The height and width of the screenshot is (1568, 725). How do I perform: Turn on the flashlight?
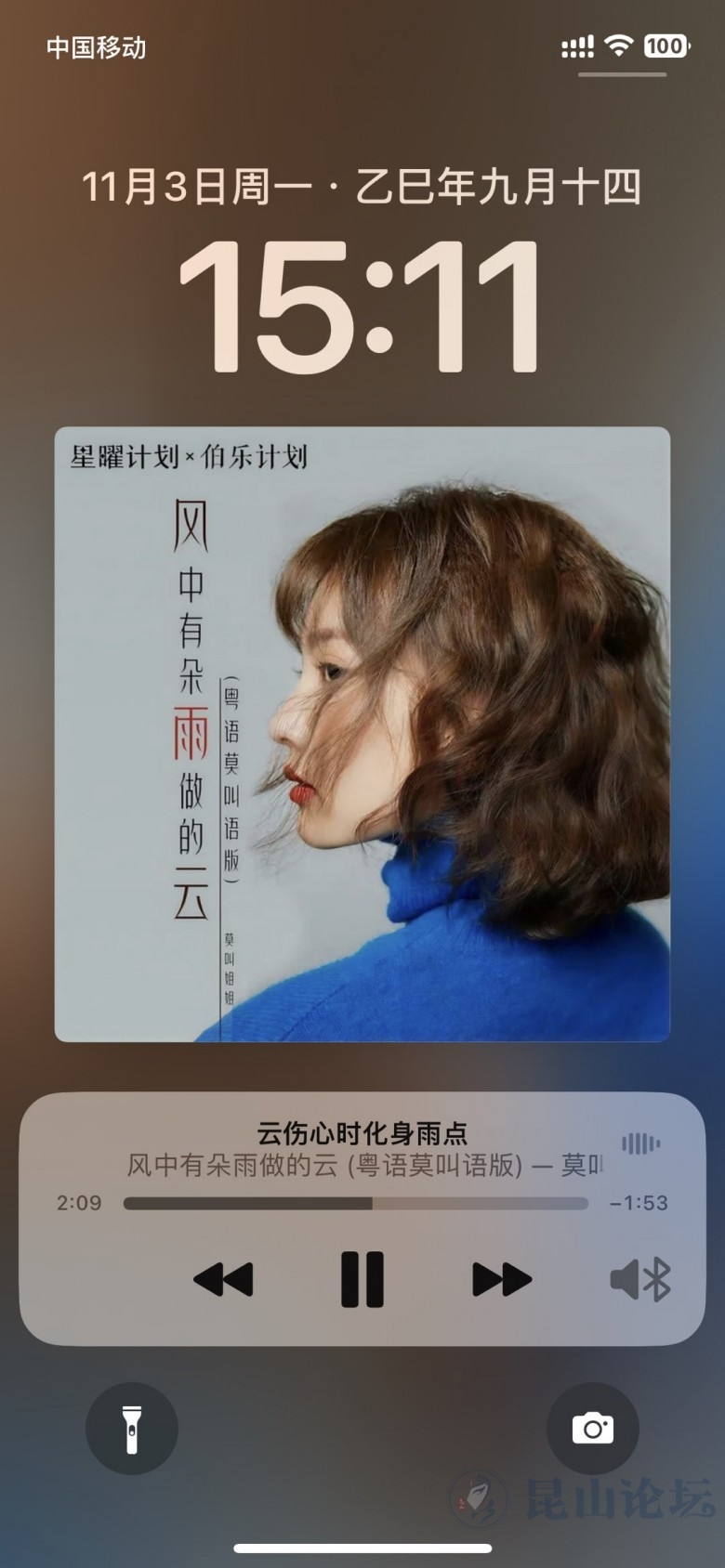(132, 1428)
